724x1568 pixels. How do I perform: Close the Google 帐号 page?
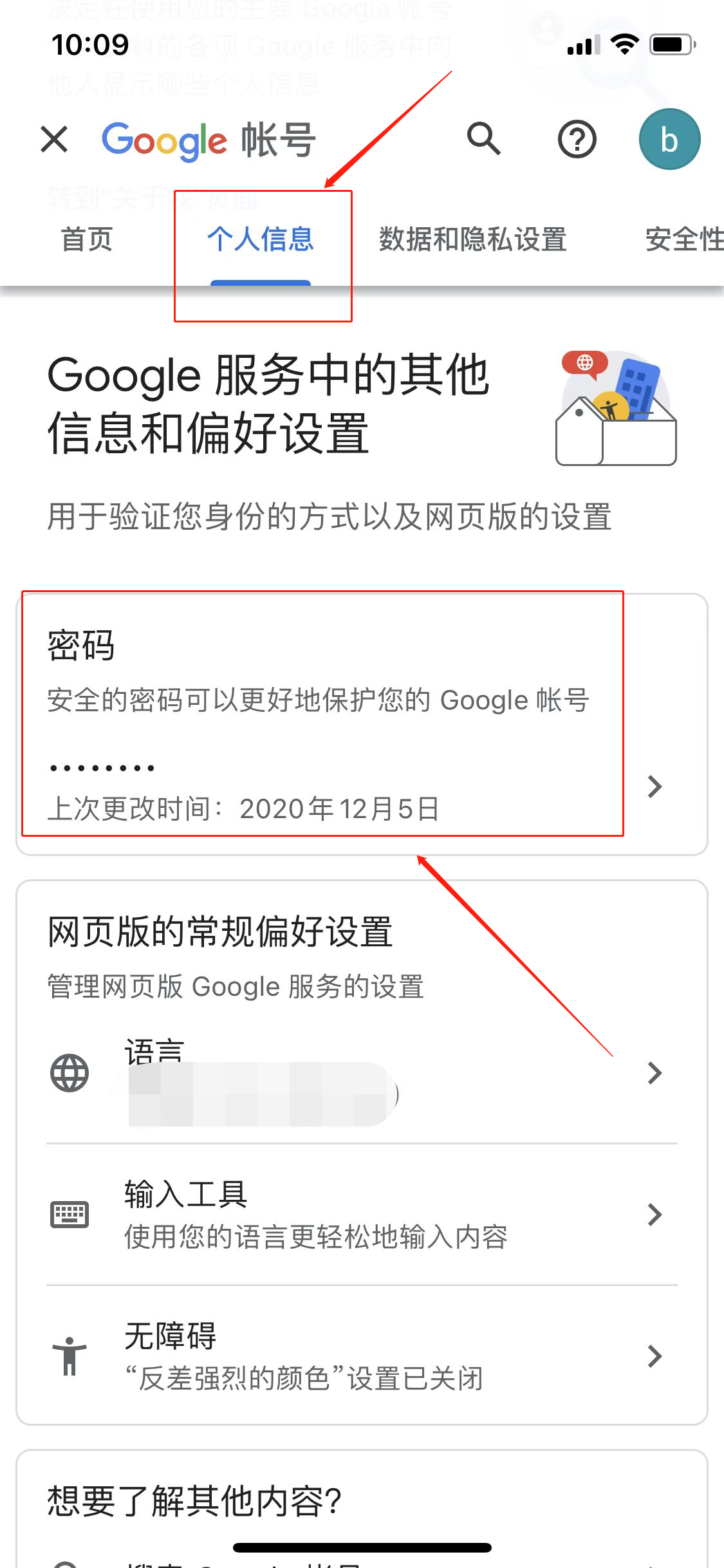[x=54, y=139]
